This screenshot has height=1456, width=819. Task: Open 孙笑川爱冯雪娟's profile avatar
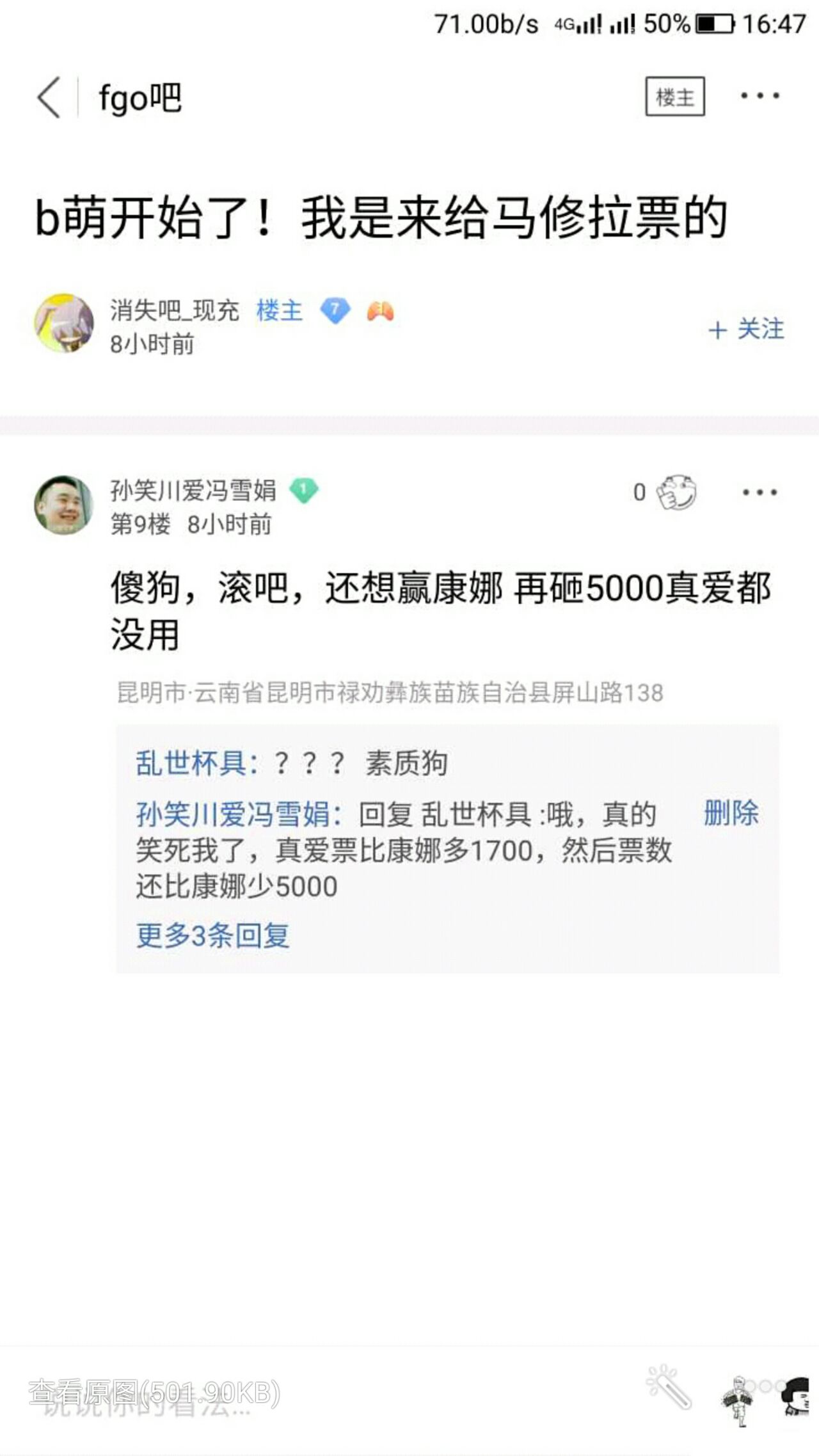64,505
